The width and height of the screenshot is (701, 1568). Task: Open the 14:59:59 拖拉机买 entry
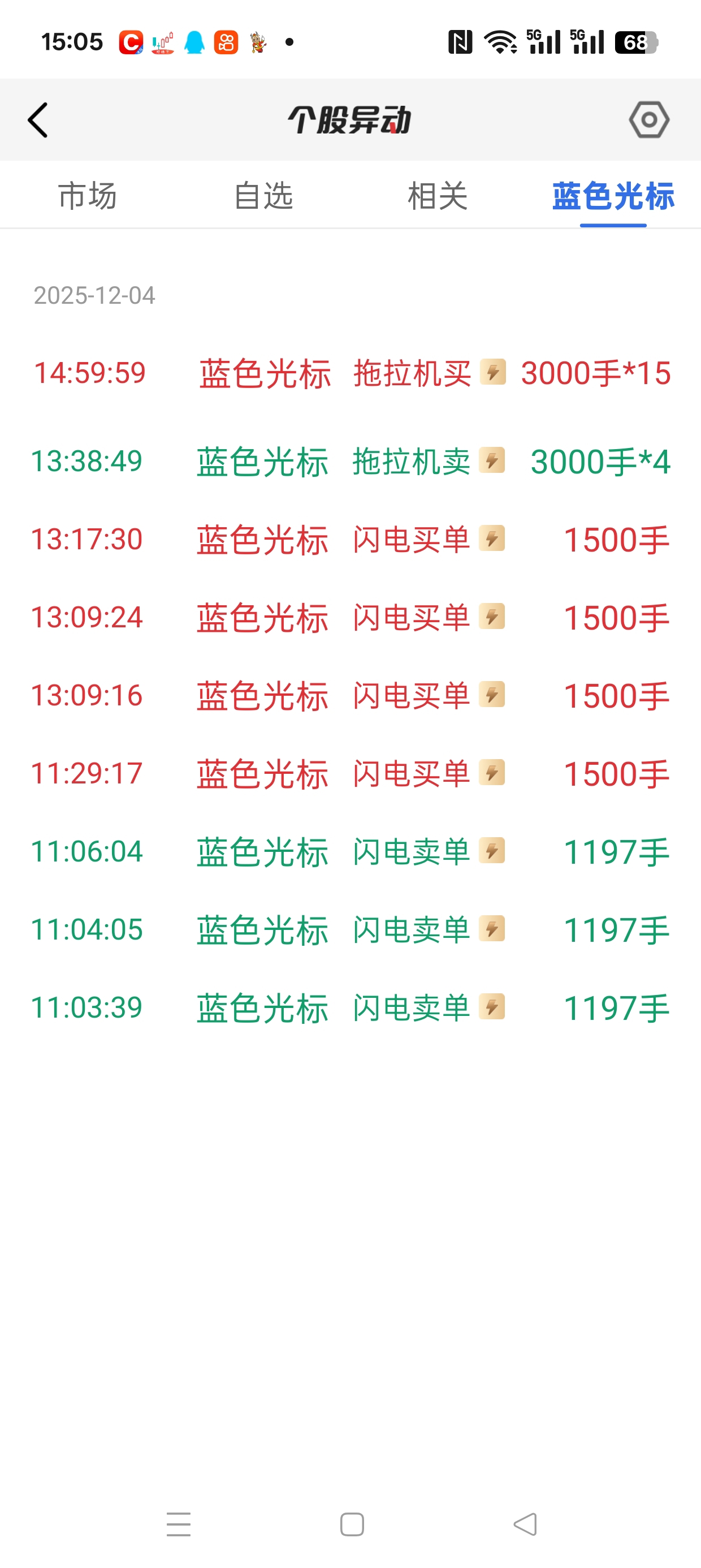(x=350, y=373)
